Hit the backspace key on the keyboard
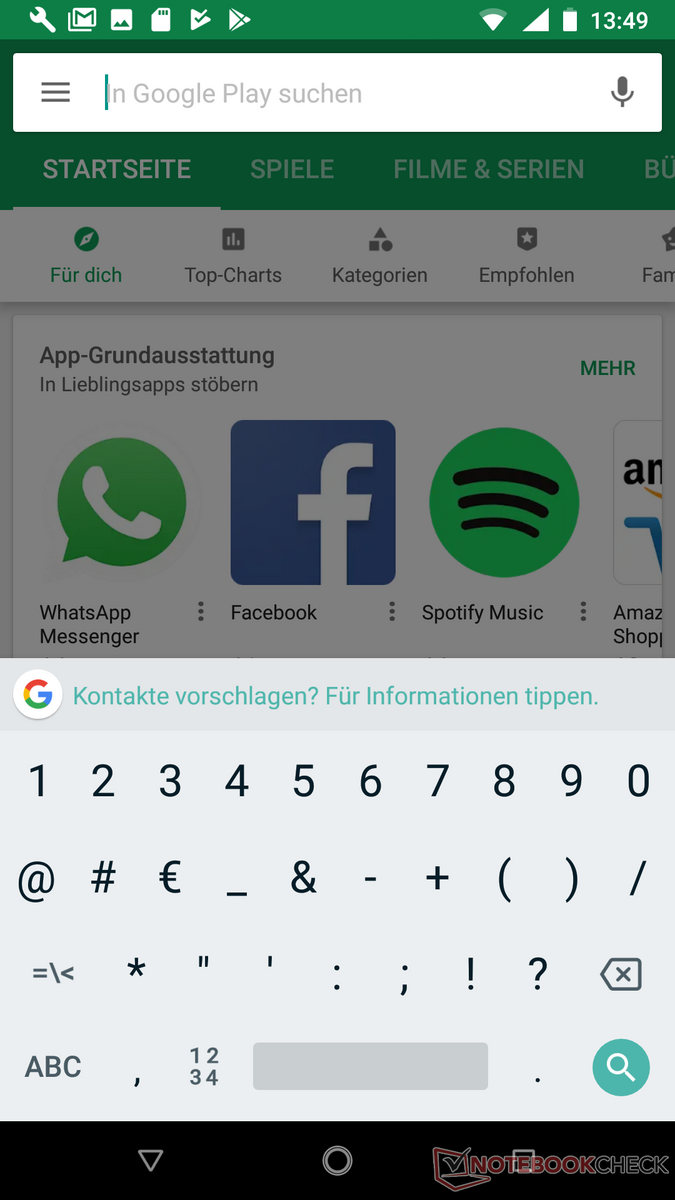Screen dimensions: 675x1200 point(620,973)
